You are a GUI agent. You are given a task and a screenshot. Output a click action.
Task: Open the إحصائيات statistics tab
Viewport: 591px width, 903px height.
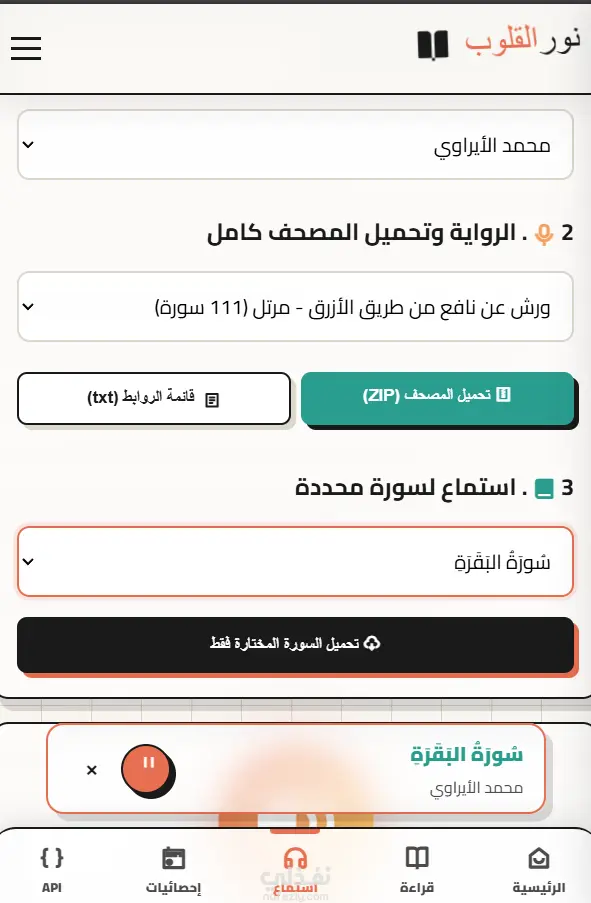tap(173, 871)
